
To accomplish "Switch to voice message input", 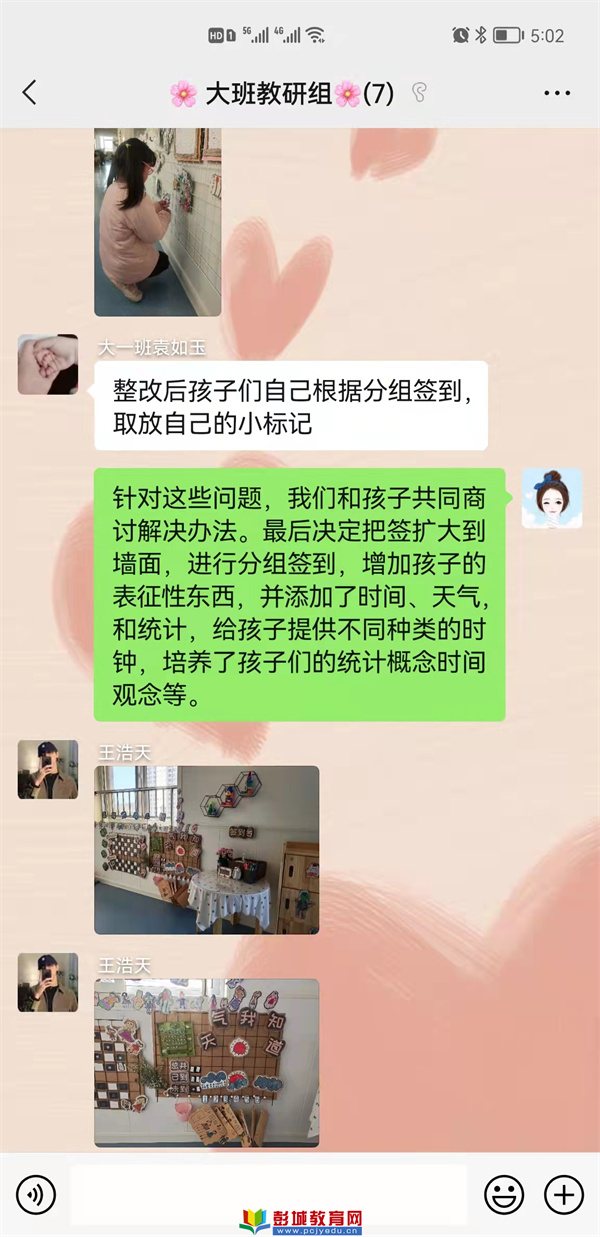I will click(36, 1194).
